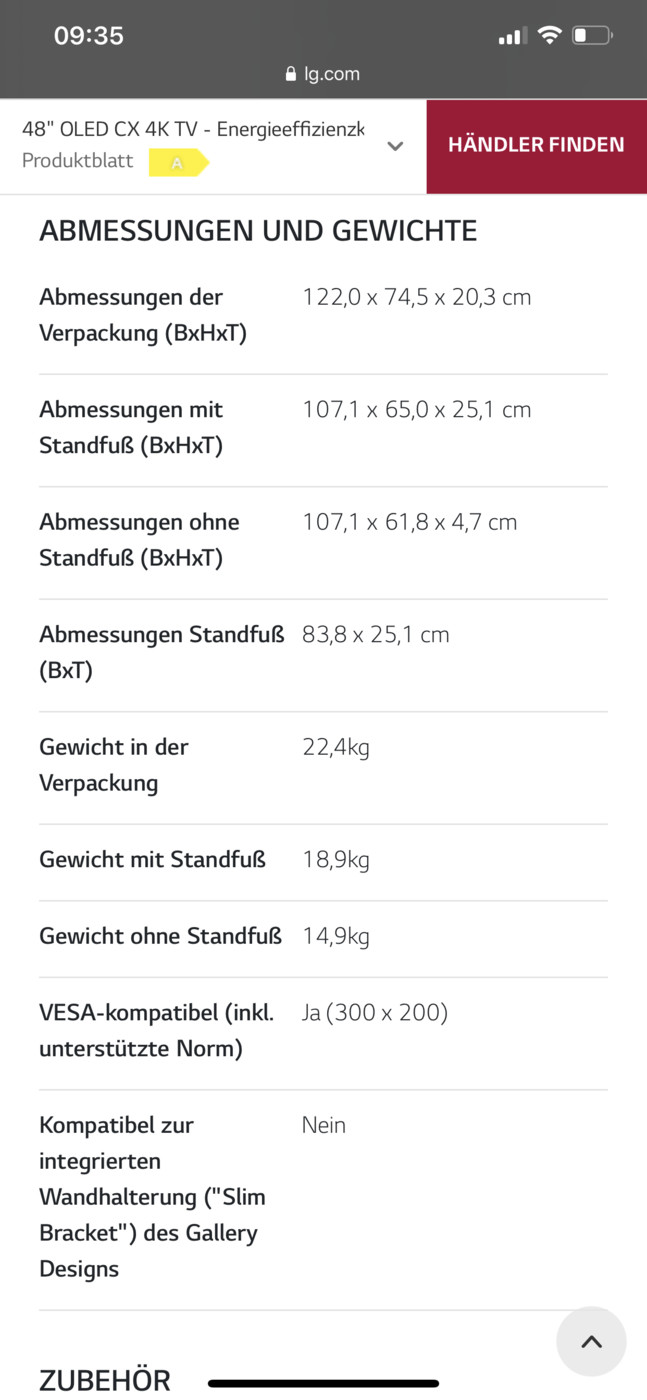Image resolution: width=647 pixels, height=1400 pixels.
Task: Tap the lg.com address bar
Action: coord(323,73)
